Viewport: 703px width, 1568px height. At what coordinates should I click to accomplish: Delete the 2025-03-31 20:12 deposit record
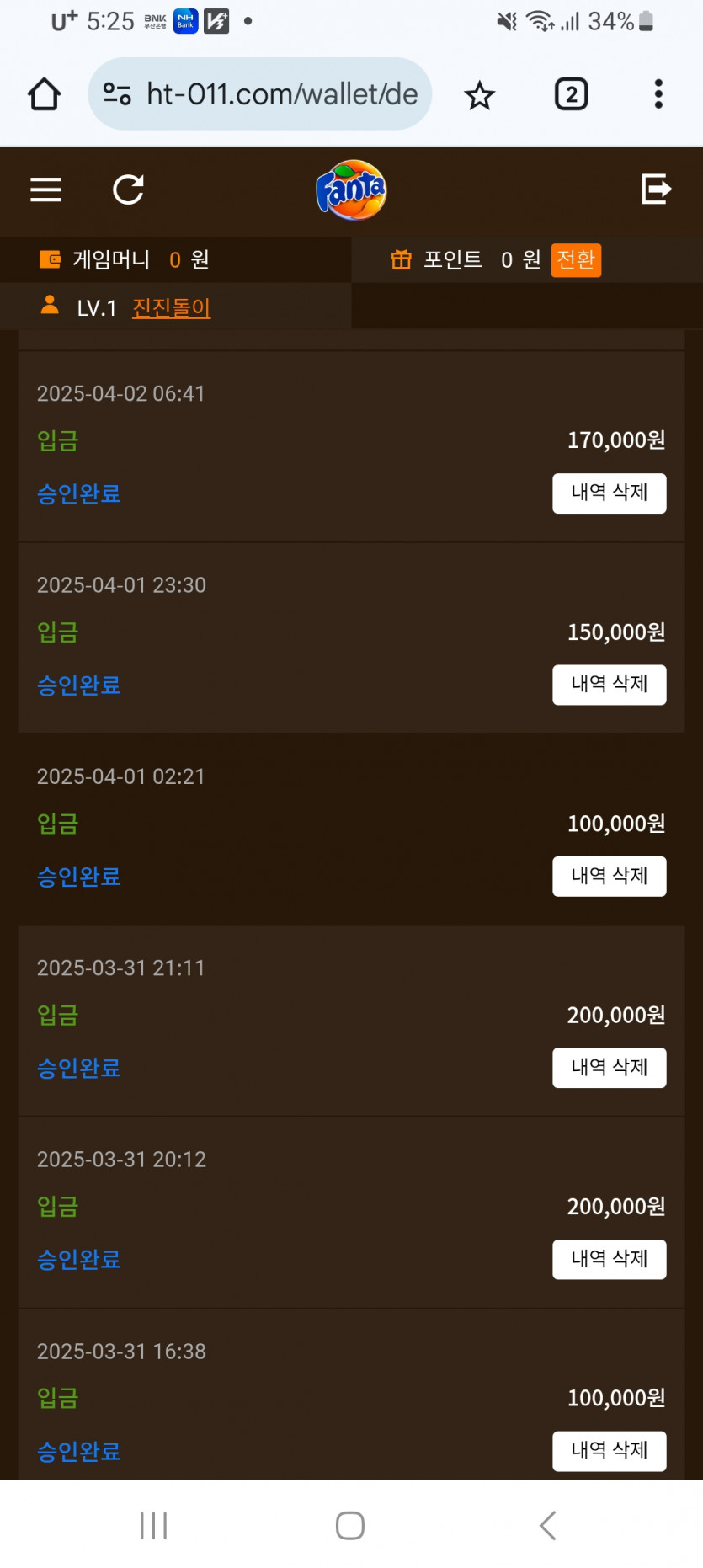click(610, 1260)
